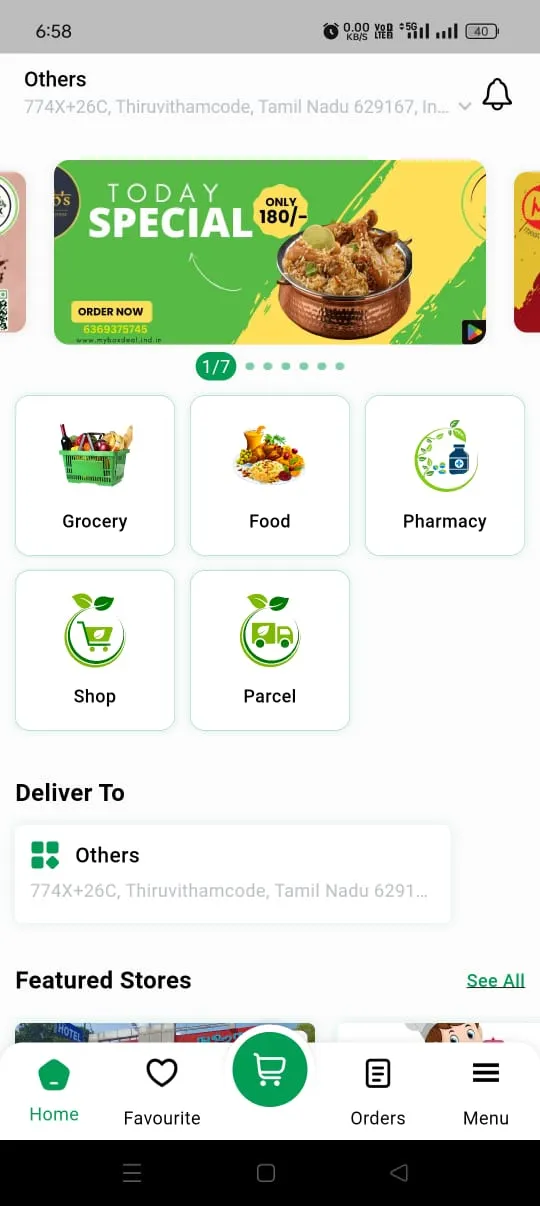Image resolution: width=540 pixels, height=1206 pixels.
Task: Open the Parcel category
Action: coord(270,650)
